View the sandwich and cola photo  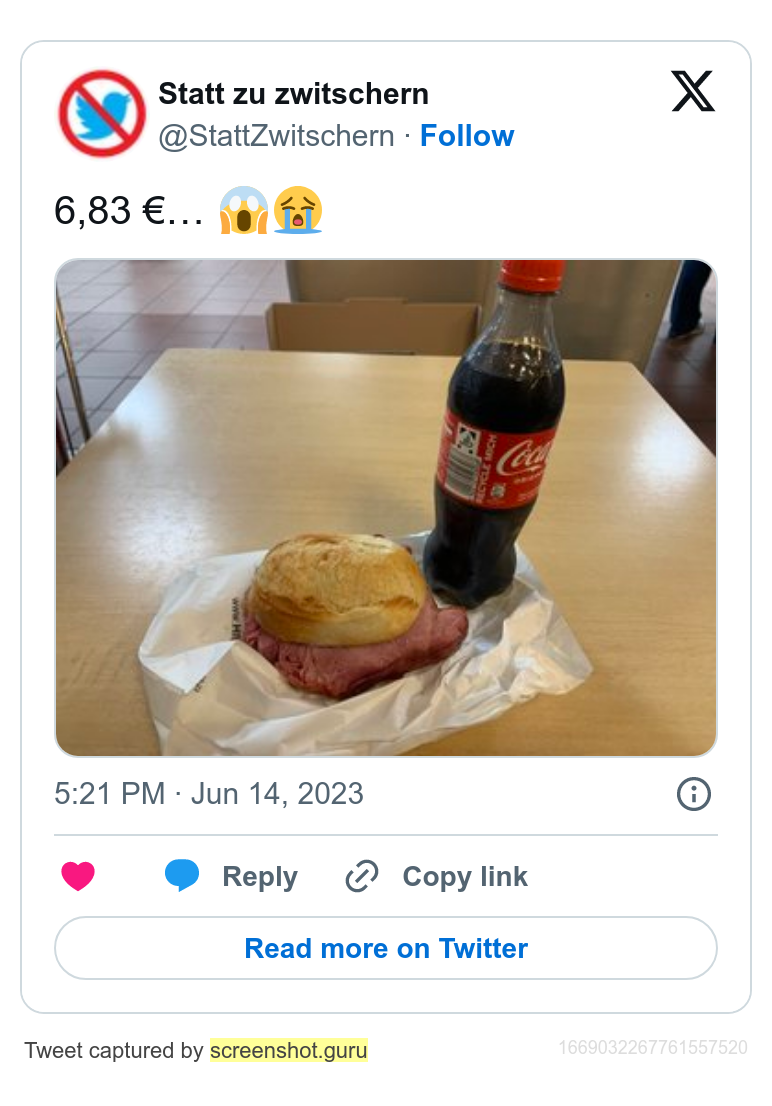[x=386, y=507]
